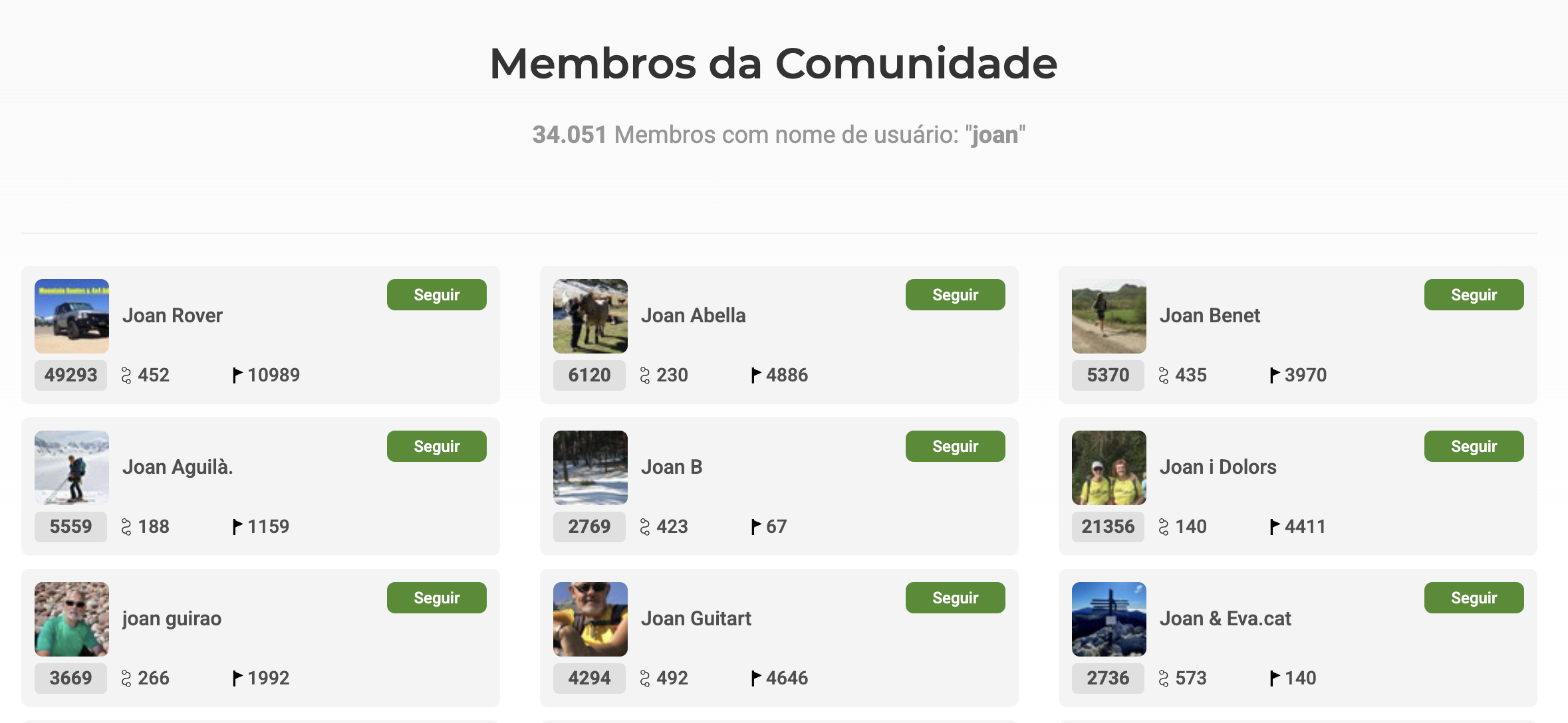Open Joan B's avatar
This screenshot has height=723, width=1568.
click(x=590, y=467)
